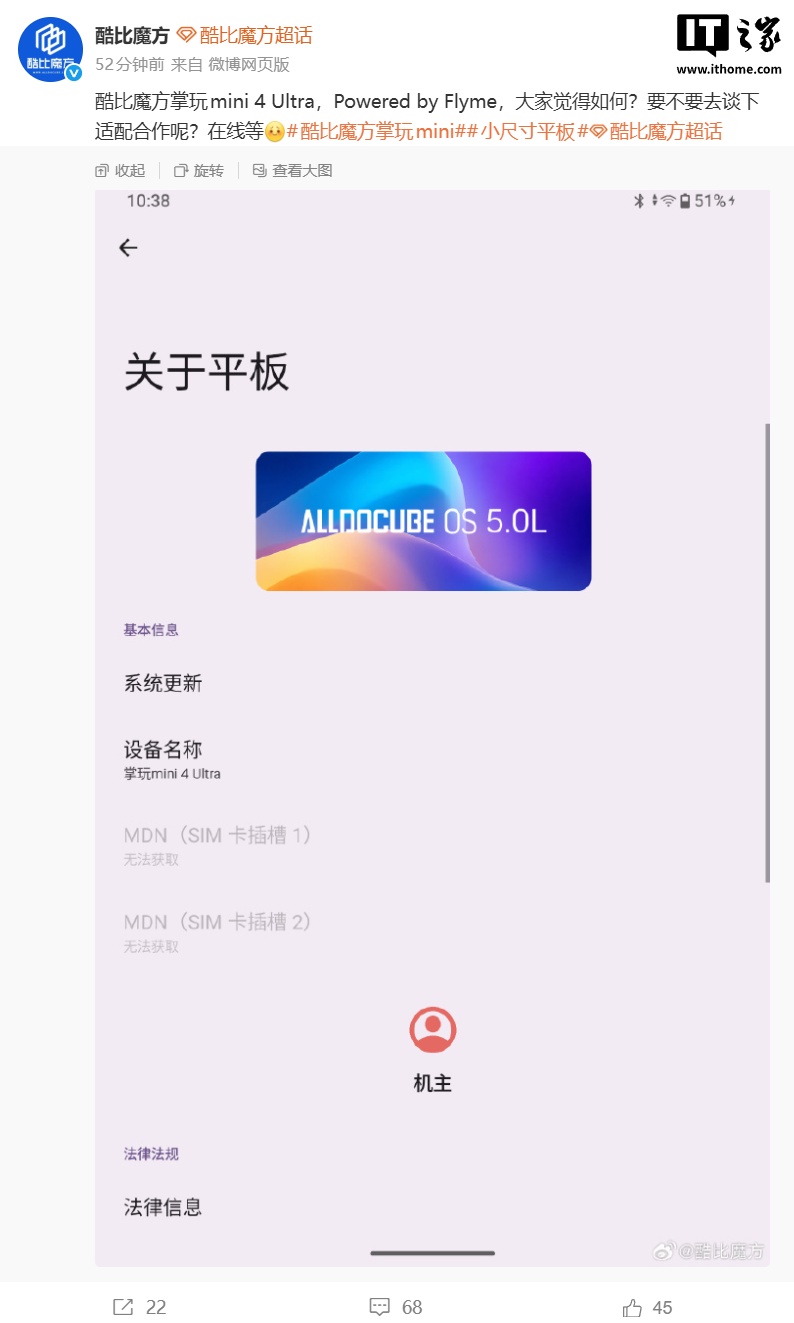The height and width of the screenshot is (1323, 794).
Task: View the large image via 查看大图
Action: [292, 171]
